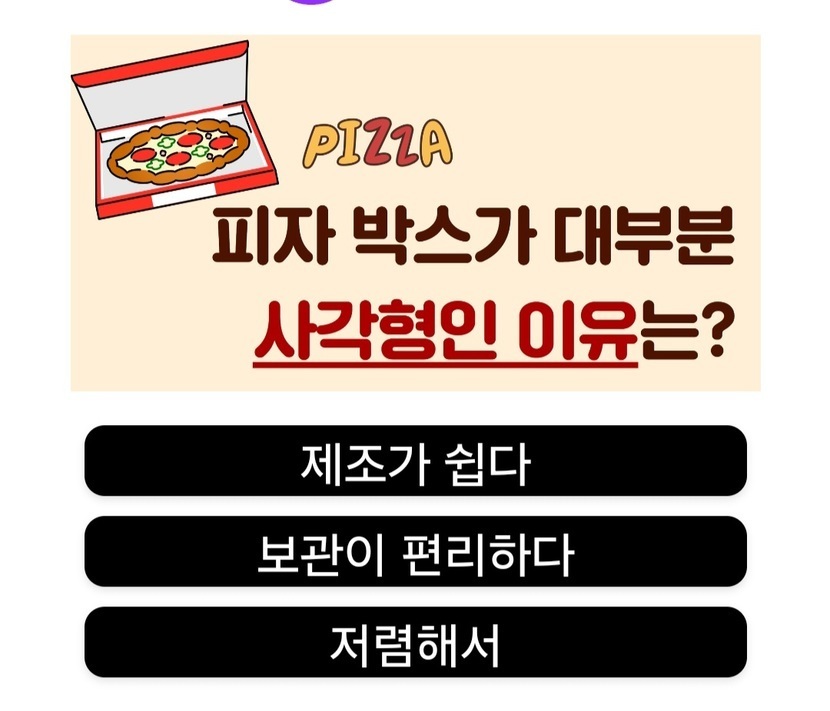The height and width of the screenshot is (711, 830).
Task: Choose the option 보관이 편리하다
Action: tap(416, 551)
